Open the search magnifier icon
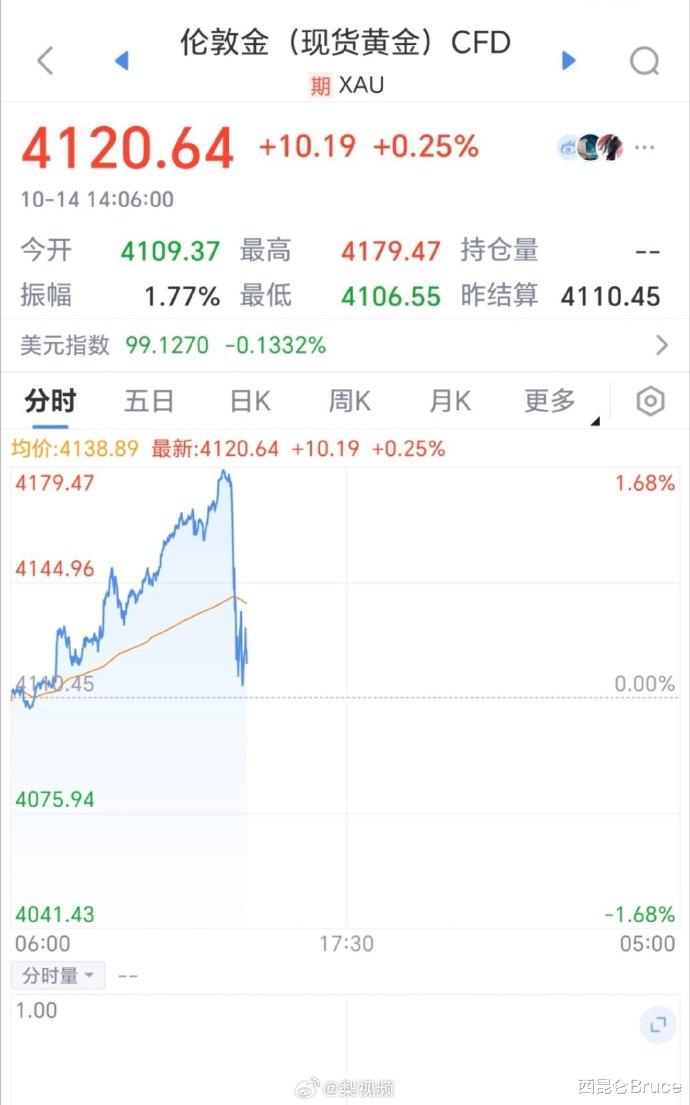This screenshot has width=690, height=1105. click(x=645, y=62)
